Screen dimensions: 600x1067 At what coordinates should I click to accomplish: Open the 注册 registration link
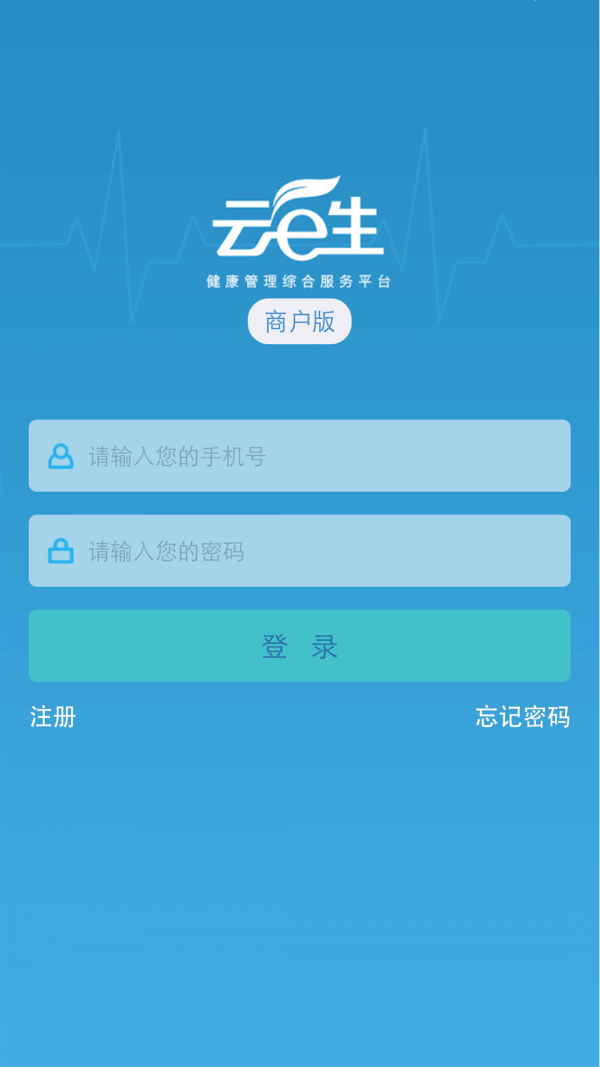click(53, 717)
